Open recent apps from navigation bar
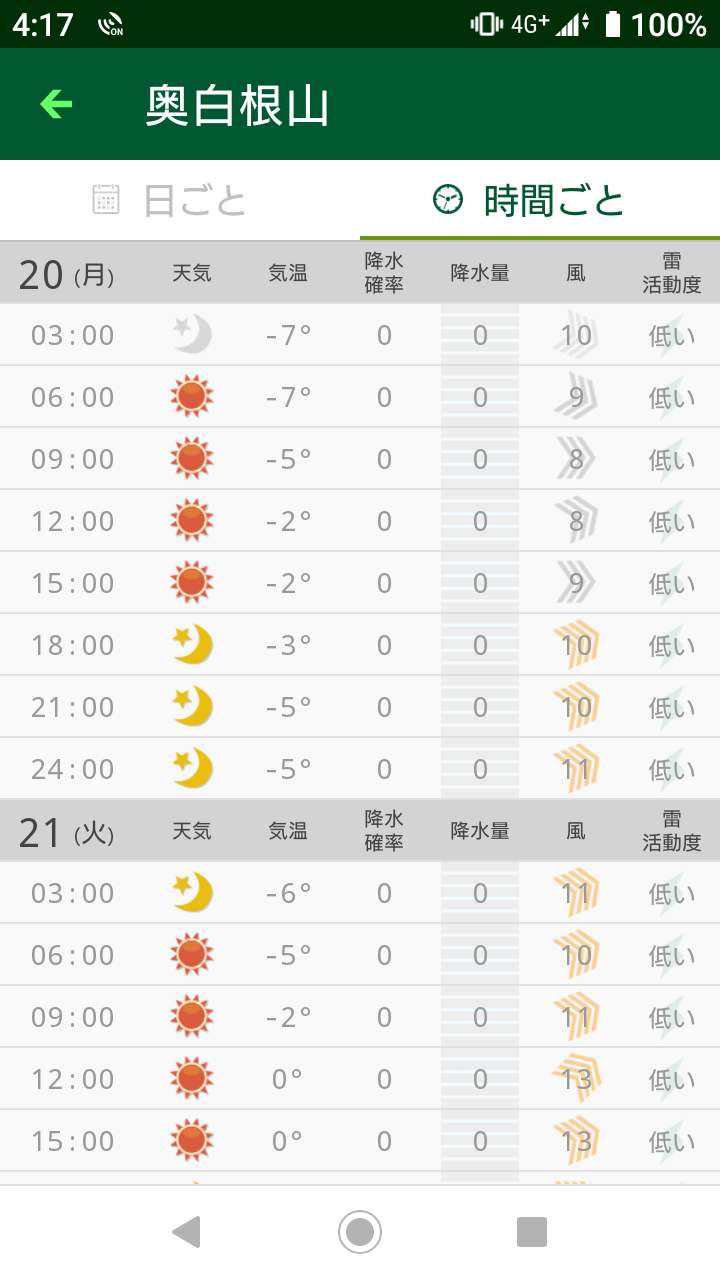This screenshot has height=1280, width=720. (x=532, y=1232)
